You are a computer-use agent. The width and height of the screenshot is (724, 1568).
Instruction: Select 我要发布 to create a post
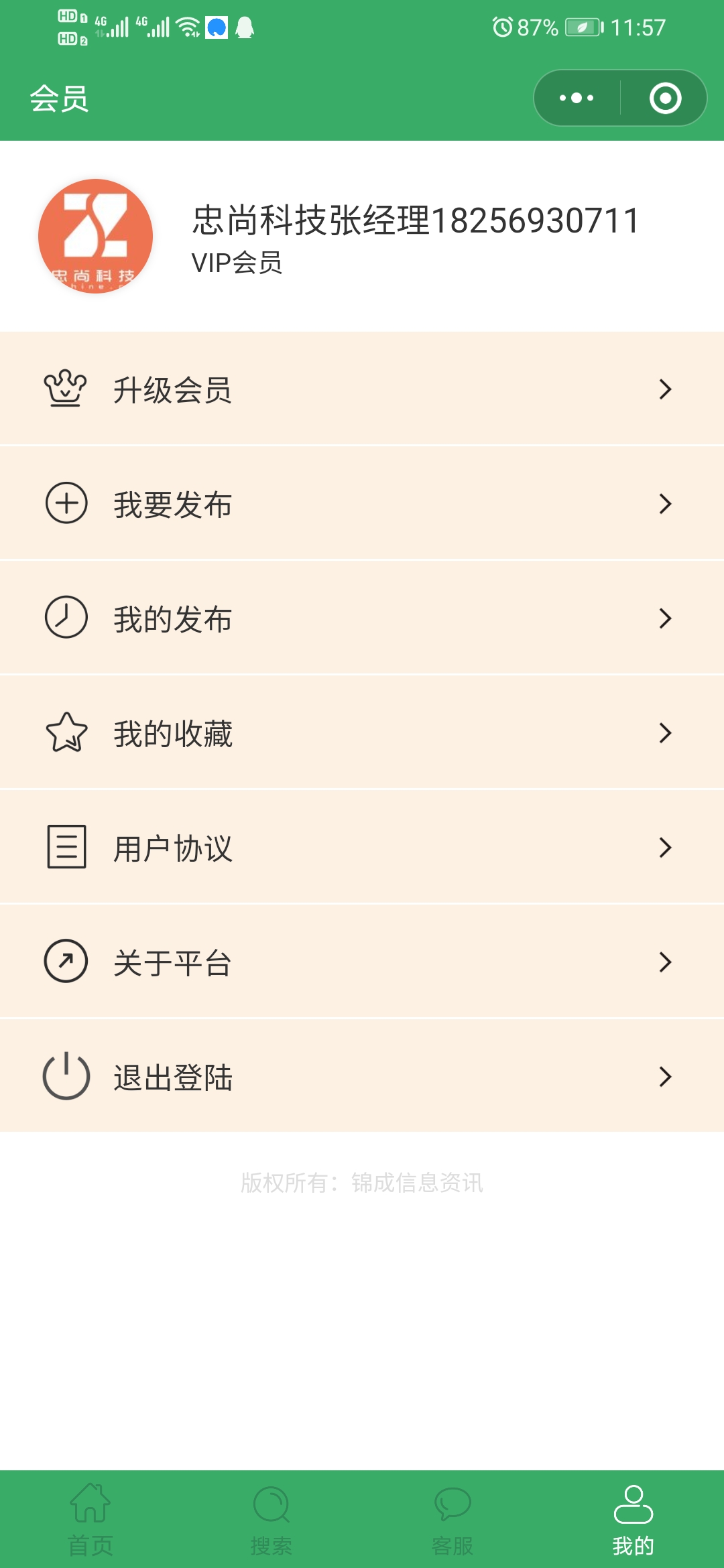(x=362, y=504)
